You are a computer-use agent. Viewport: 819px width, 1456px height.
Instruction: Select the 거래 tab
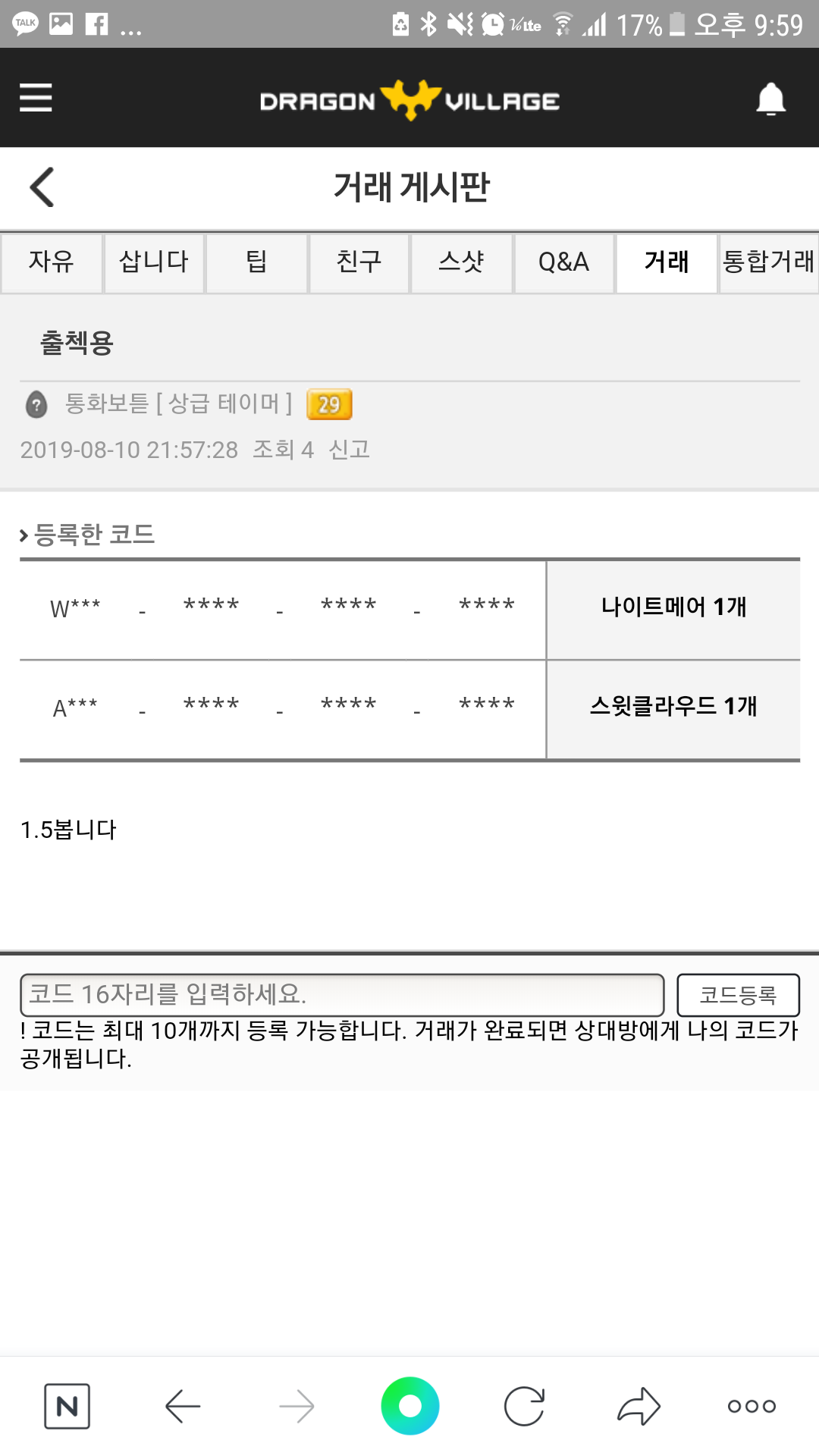click(666, 262)
